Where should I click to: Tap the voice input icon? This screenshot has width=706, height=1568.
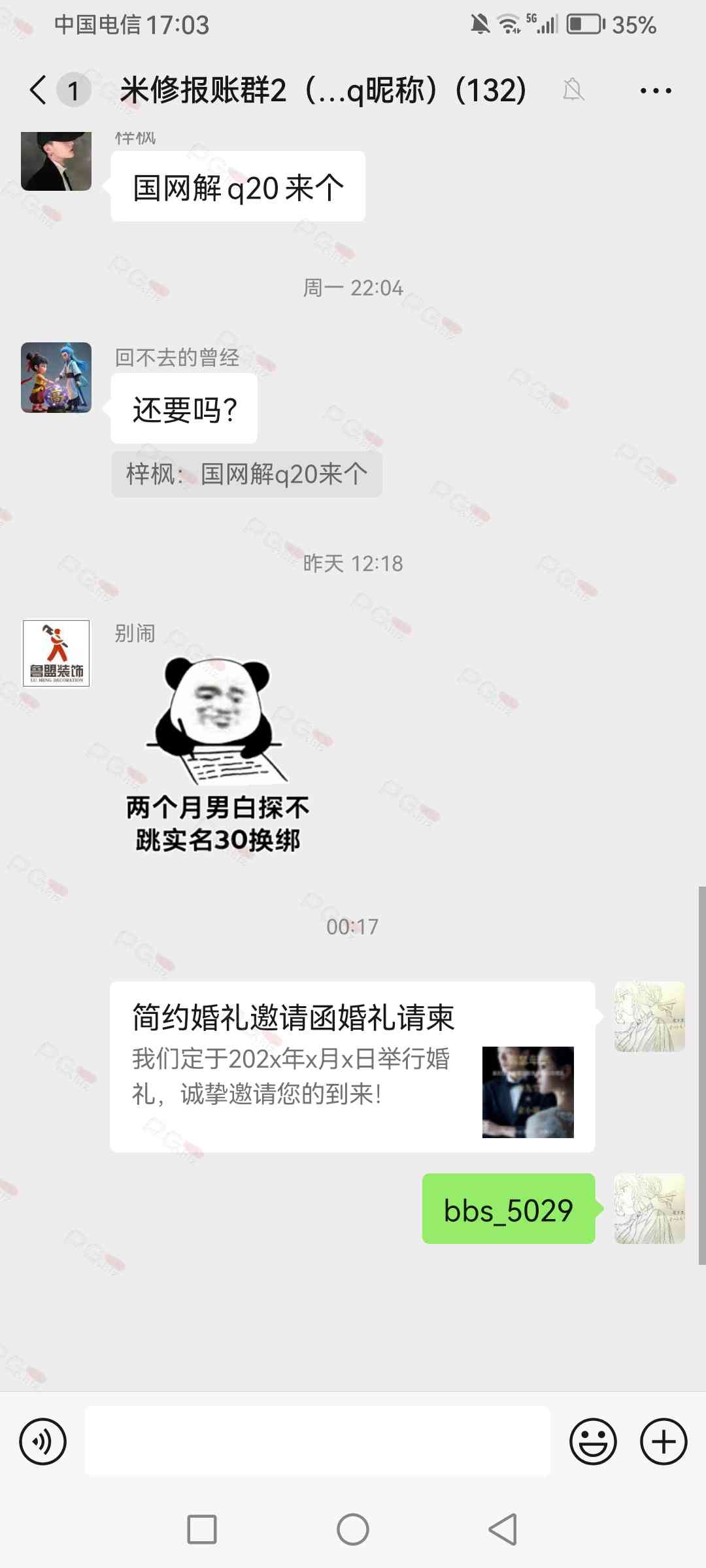pyautogui.click(x=43, y=1441)
